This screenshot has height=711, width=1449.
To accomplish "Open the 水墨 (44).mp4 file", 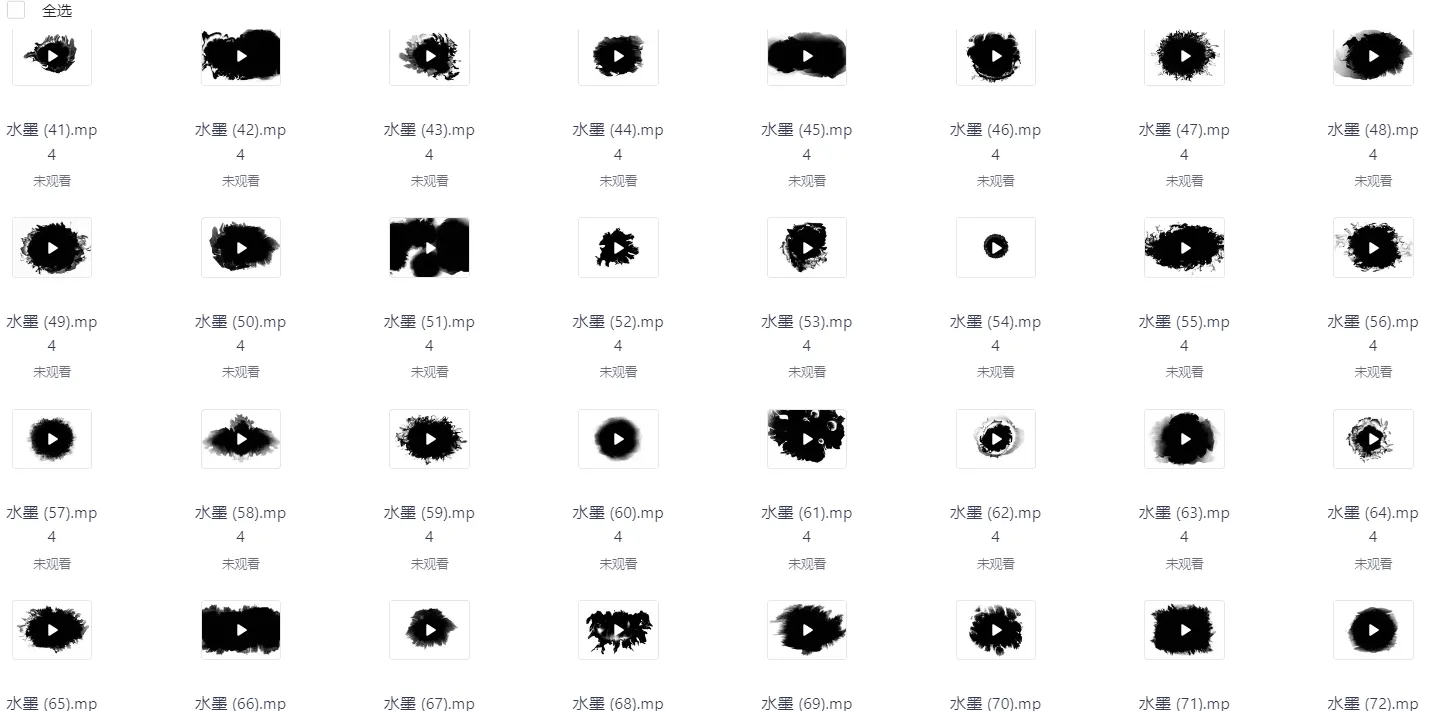I will (x=618, y=56).
